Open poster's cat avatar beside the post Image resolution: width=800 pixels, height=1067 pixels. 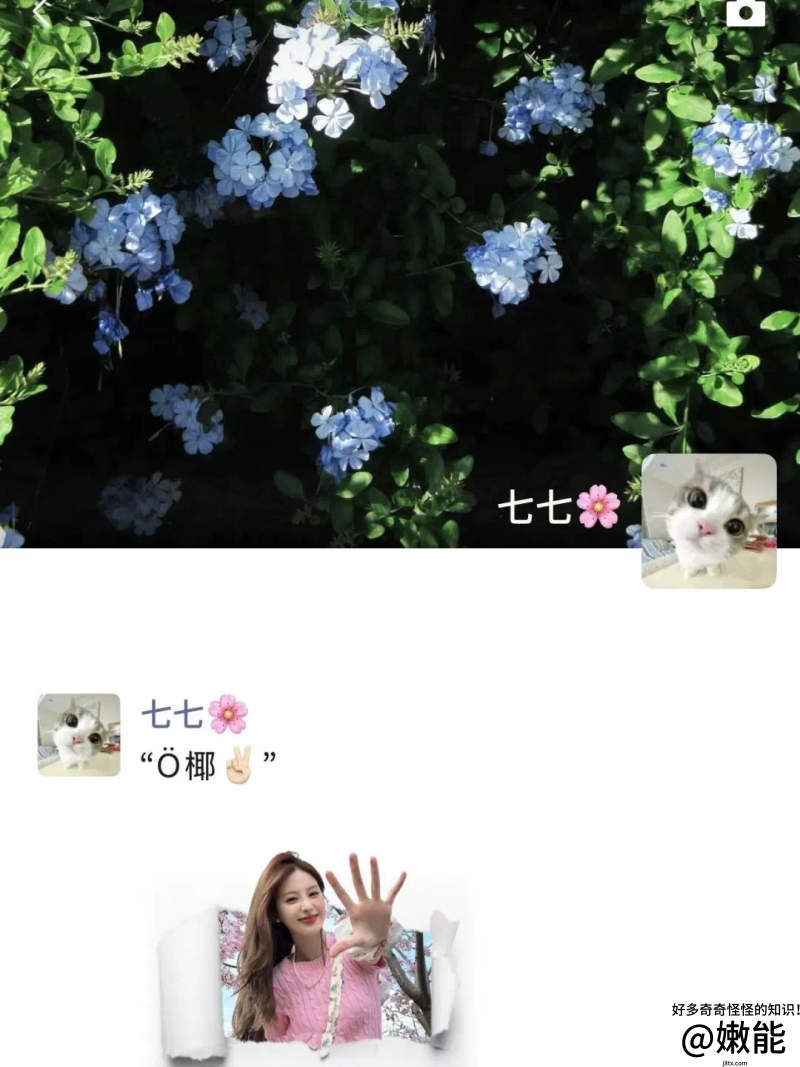79,735
